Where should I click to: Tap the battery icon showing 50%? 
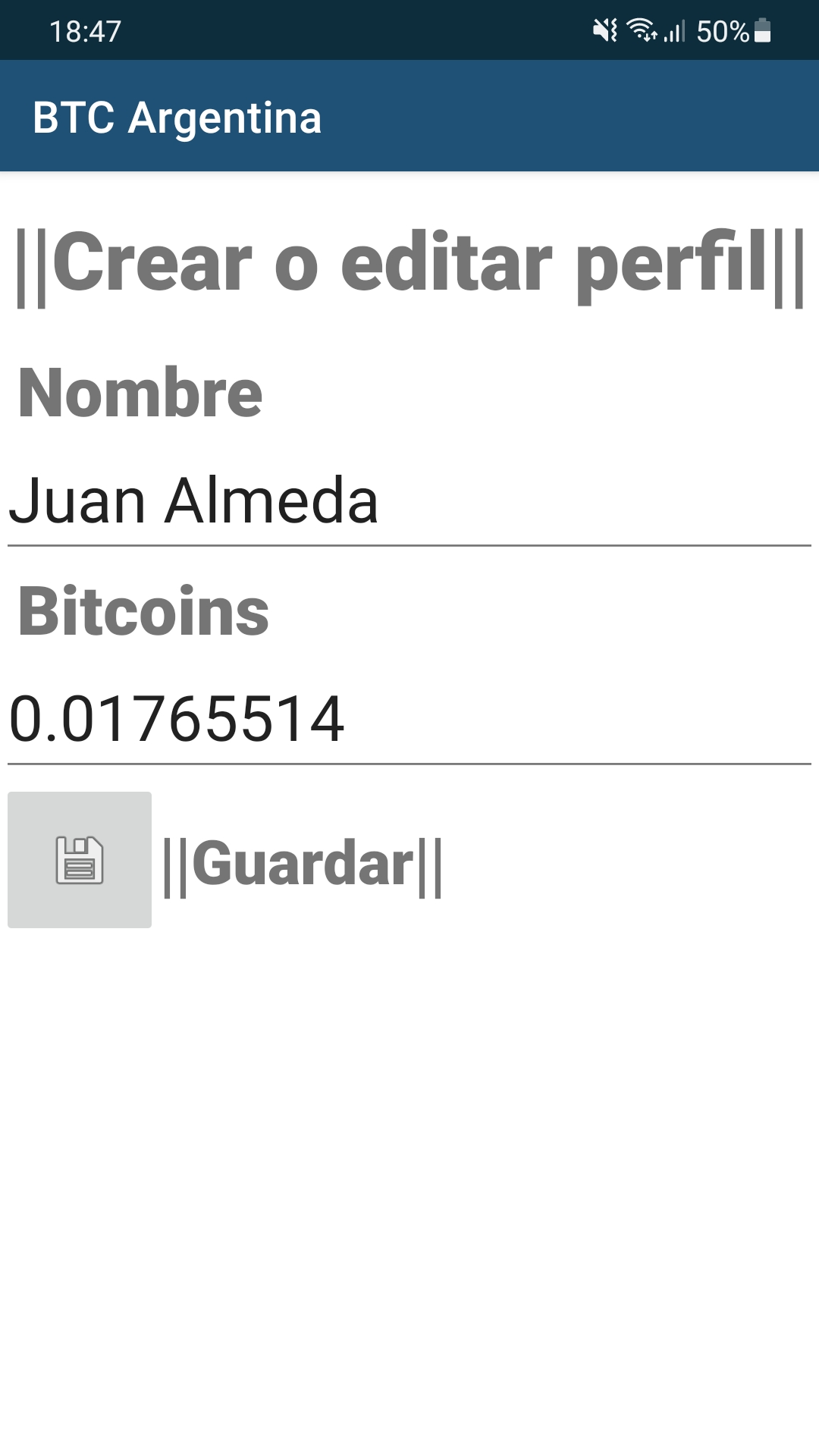(x=764, y=29)
